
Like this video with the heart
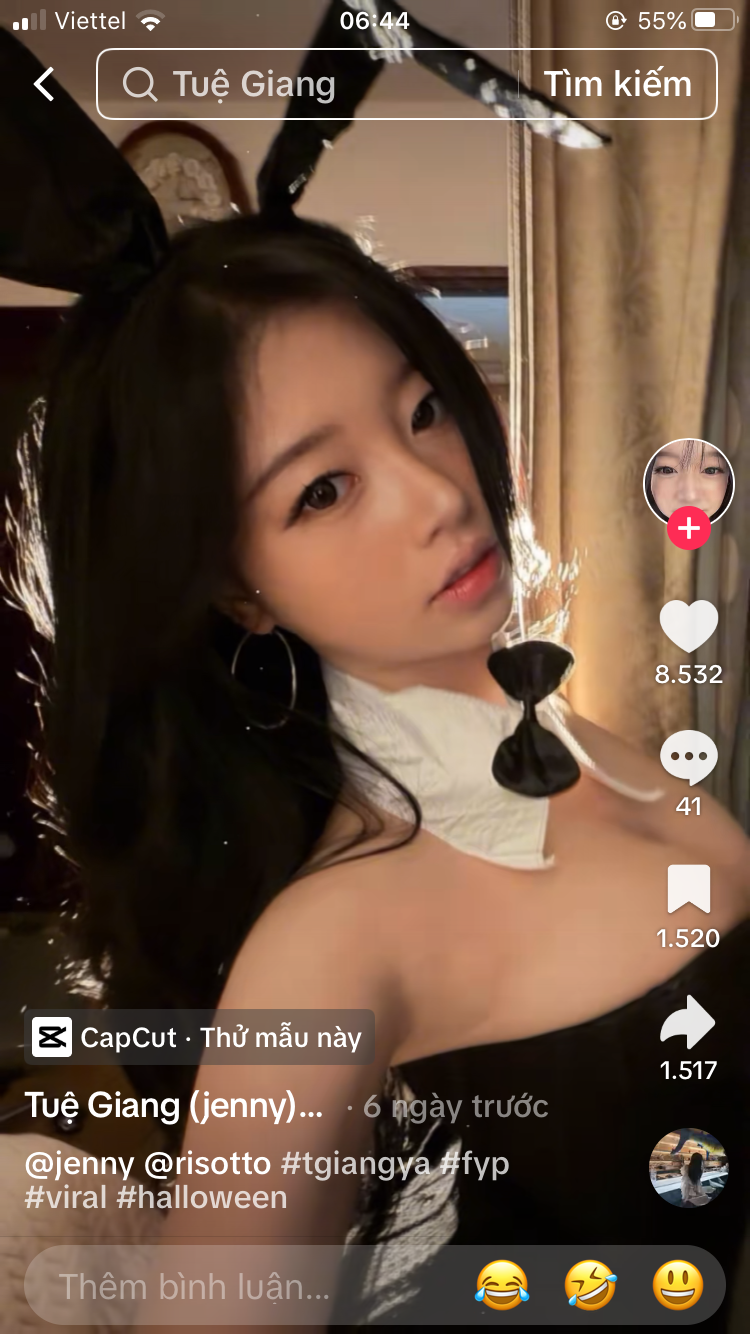689,627
